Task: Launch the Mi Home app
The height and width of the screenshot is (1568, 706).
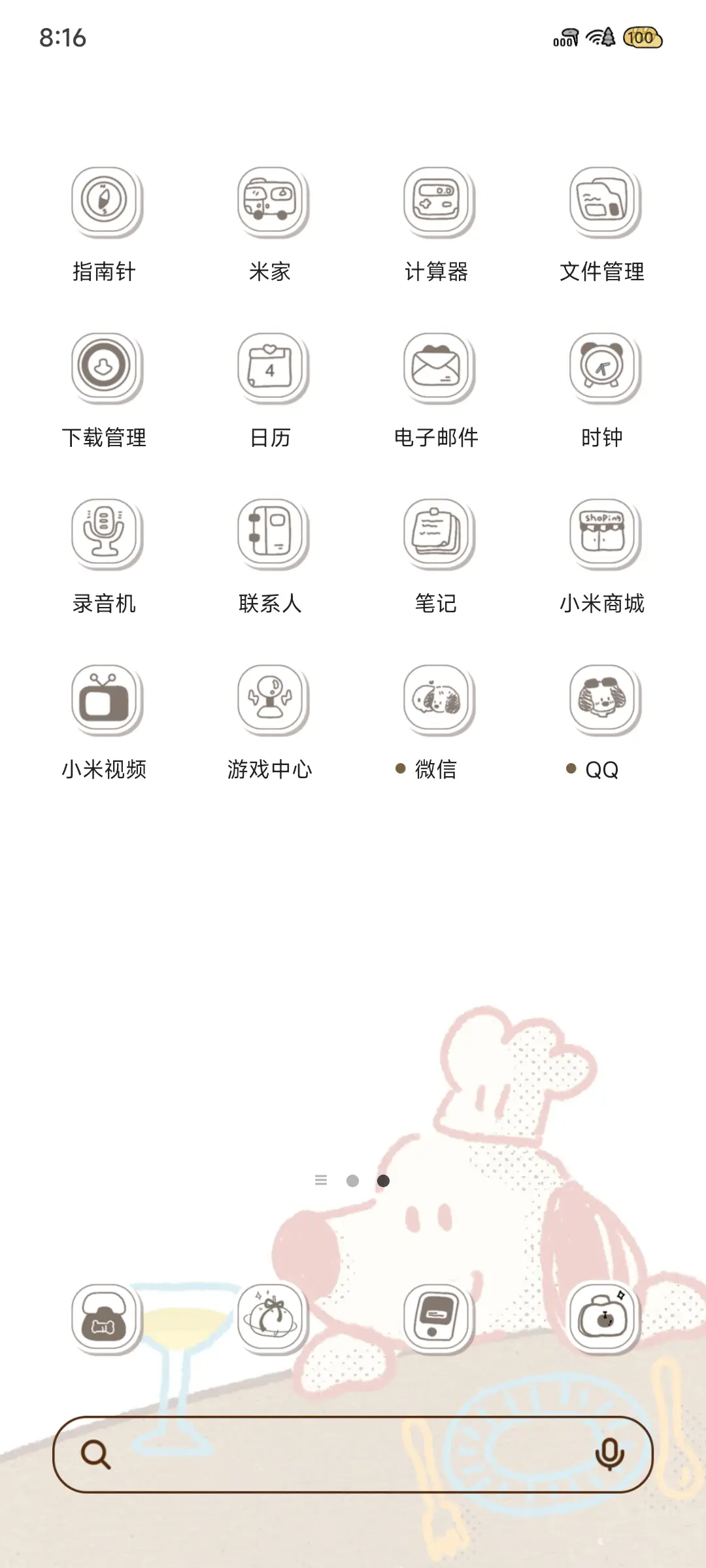Action: coord(271,203)
